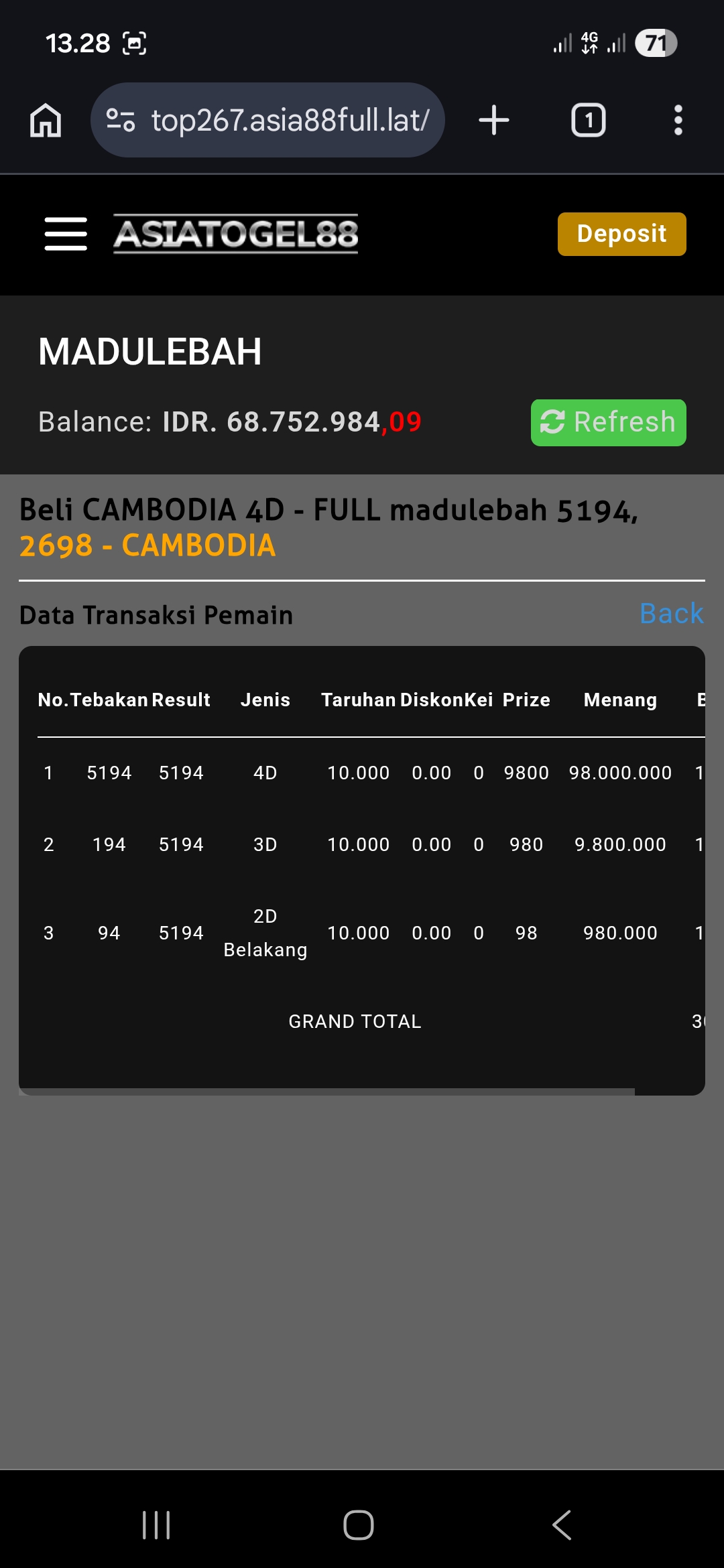Open the browser overflow menu

(678, 121)
